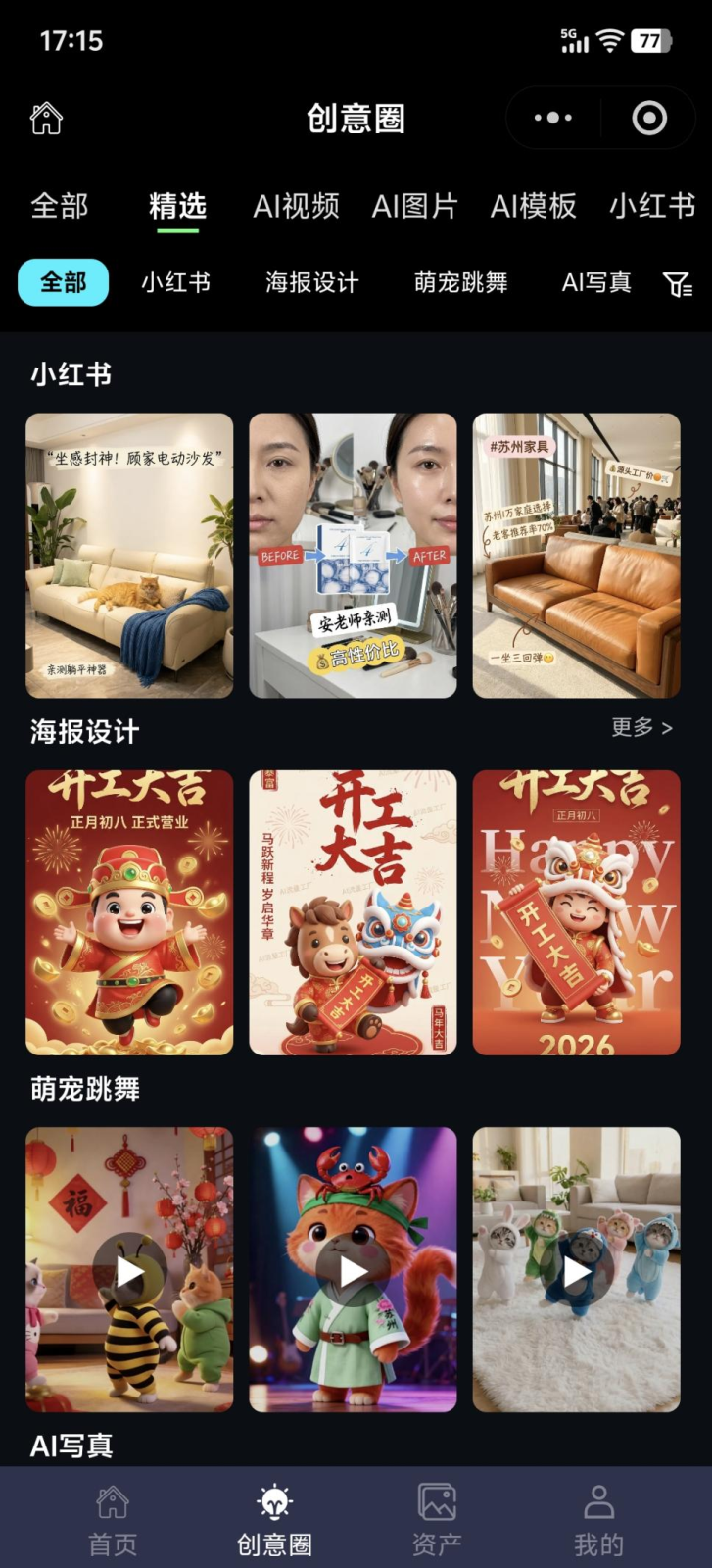This screenshot has height=1568, width=712.
Task: Enable the 萌宠跳舞 filter chip
Action: click(461, 282)
